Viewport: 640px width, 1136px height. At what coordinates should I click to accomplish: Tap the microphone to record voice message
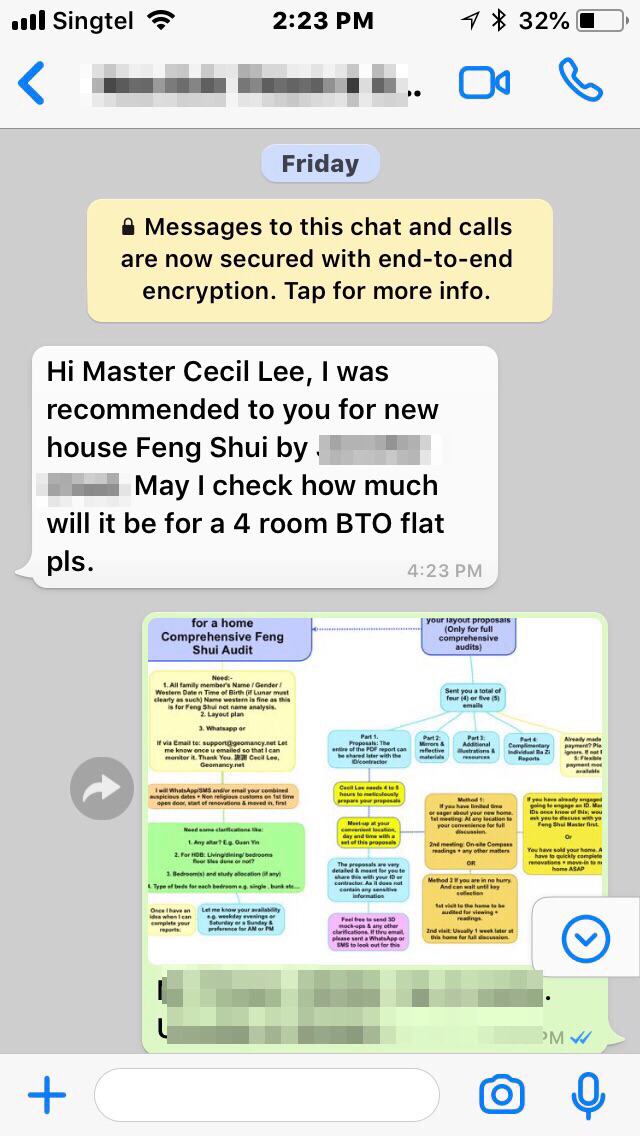[587, 1096]
